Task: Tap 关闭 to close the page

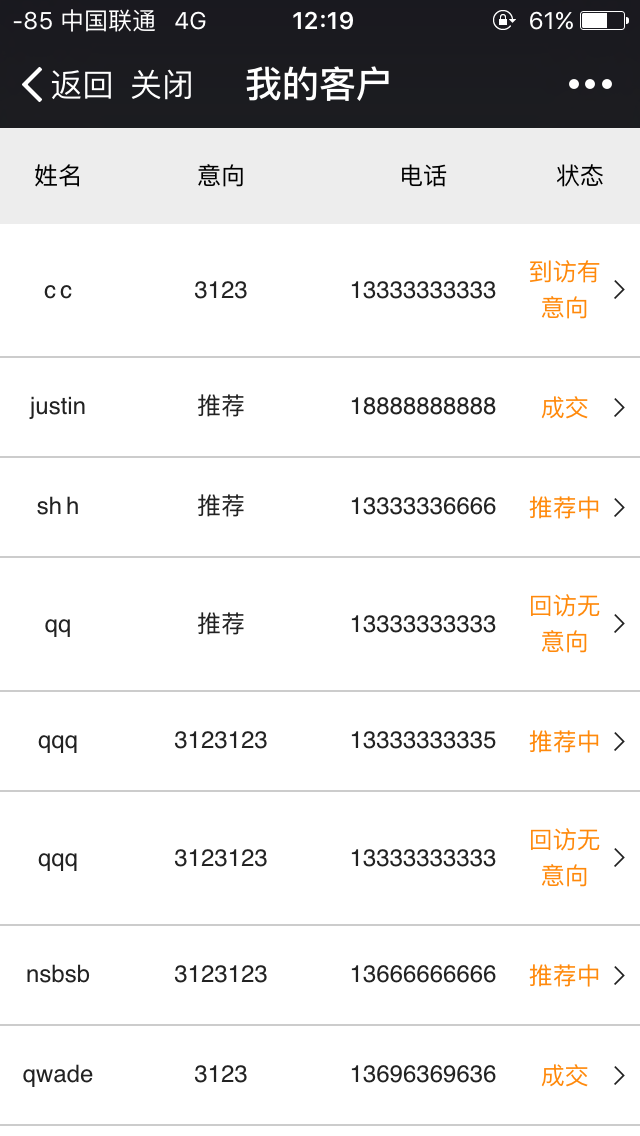Action: (162, 85)
